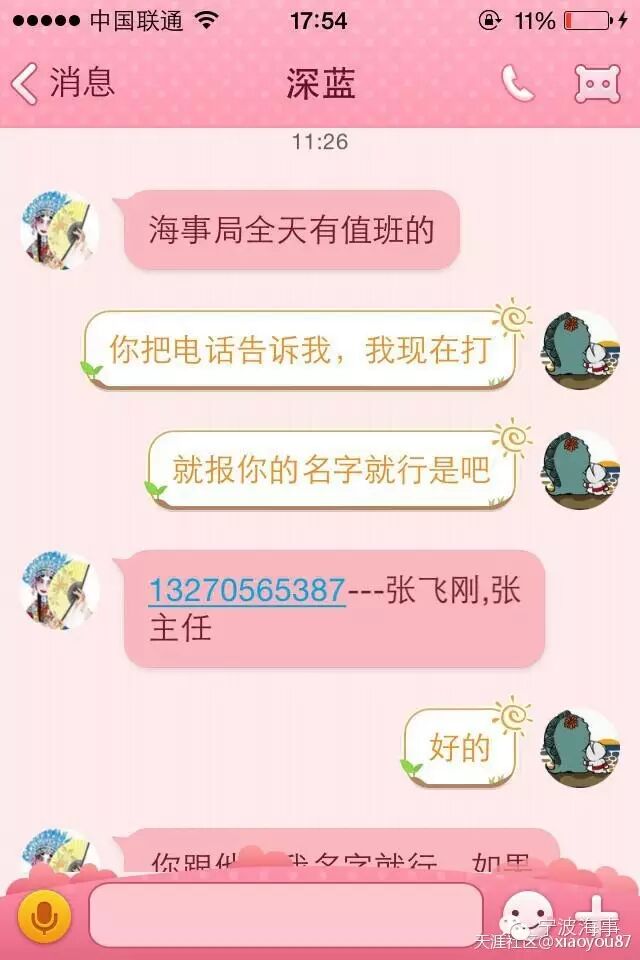Start a voice call with 深蓝
640x960 pixels.
(518, 84)
